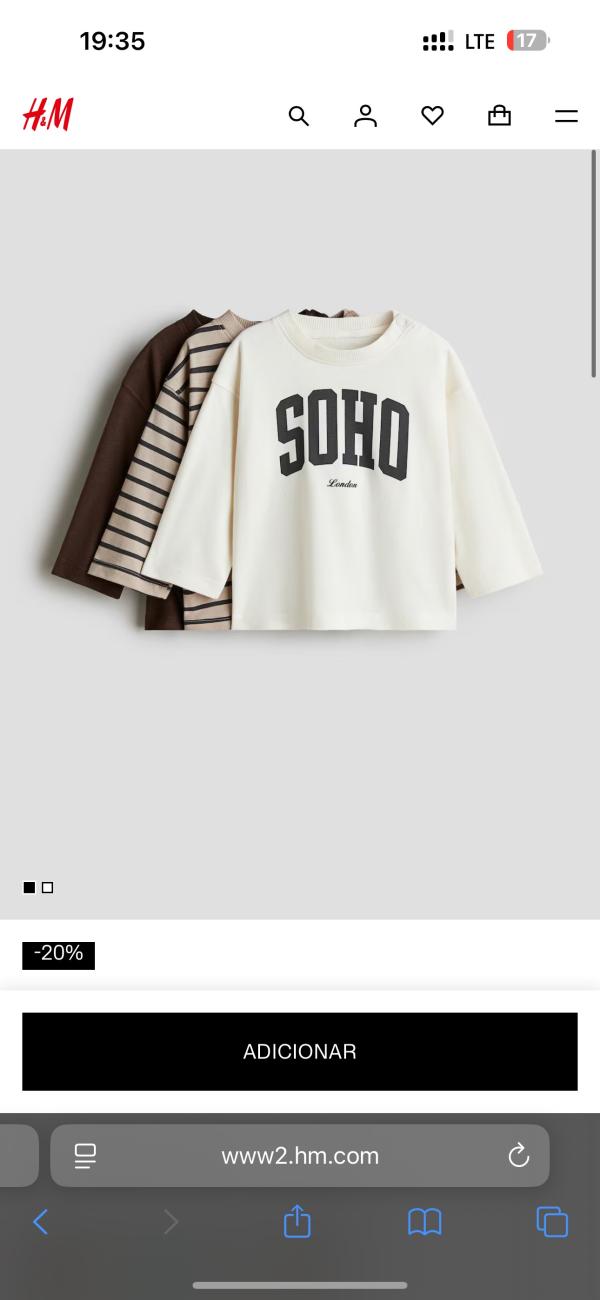Show the second product image dot

click(47, 887)
